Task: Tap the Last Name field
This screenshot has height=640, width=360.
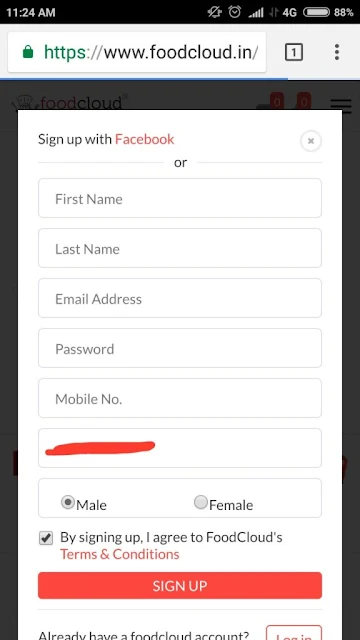Action: 180,248
